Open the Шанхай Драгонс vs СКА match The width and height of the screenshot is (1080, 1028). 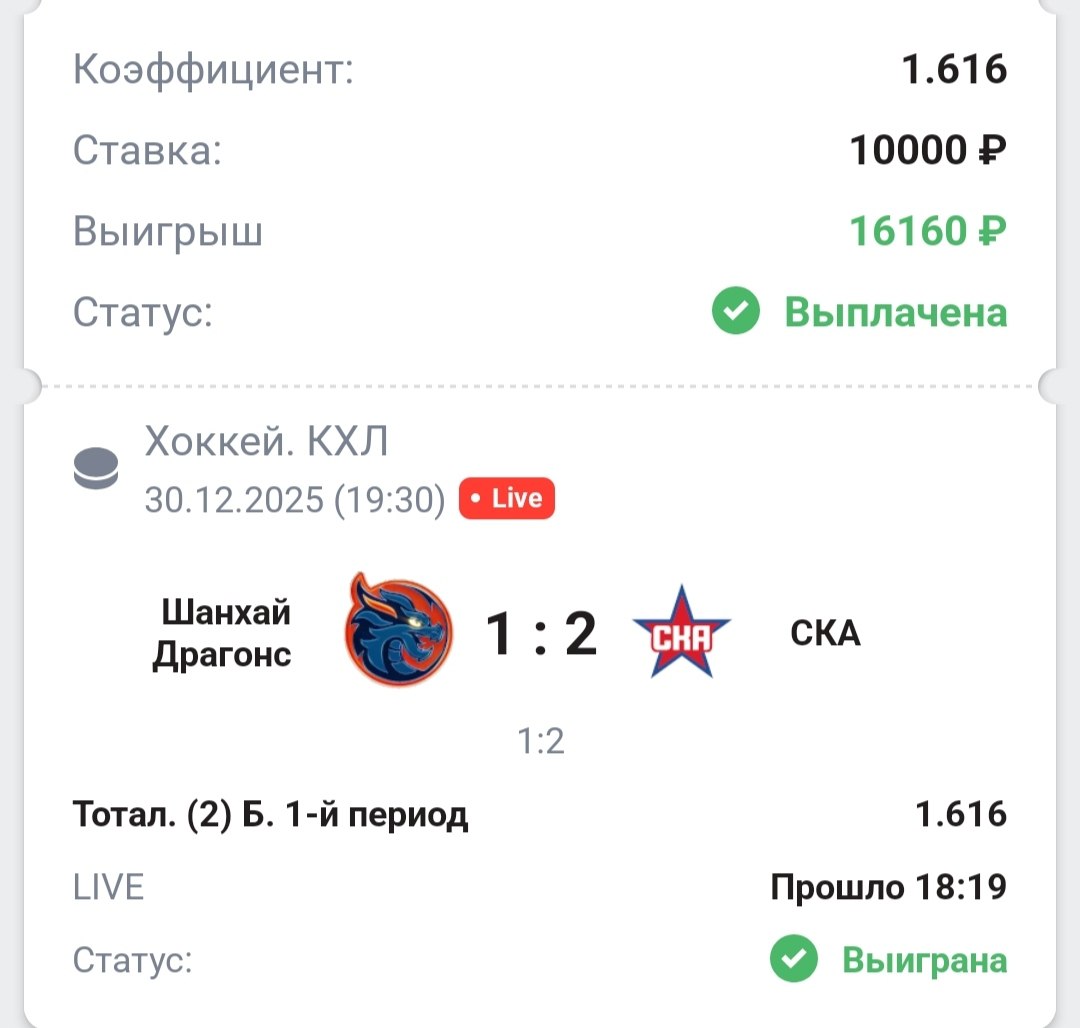540,634
